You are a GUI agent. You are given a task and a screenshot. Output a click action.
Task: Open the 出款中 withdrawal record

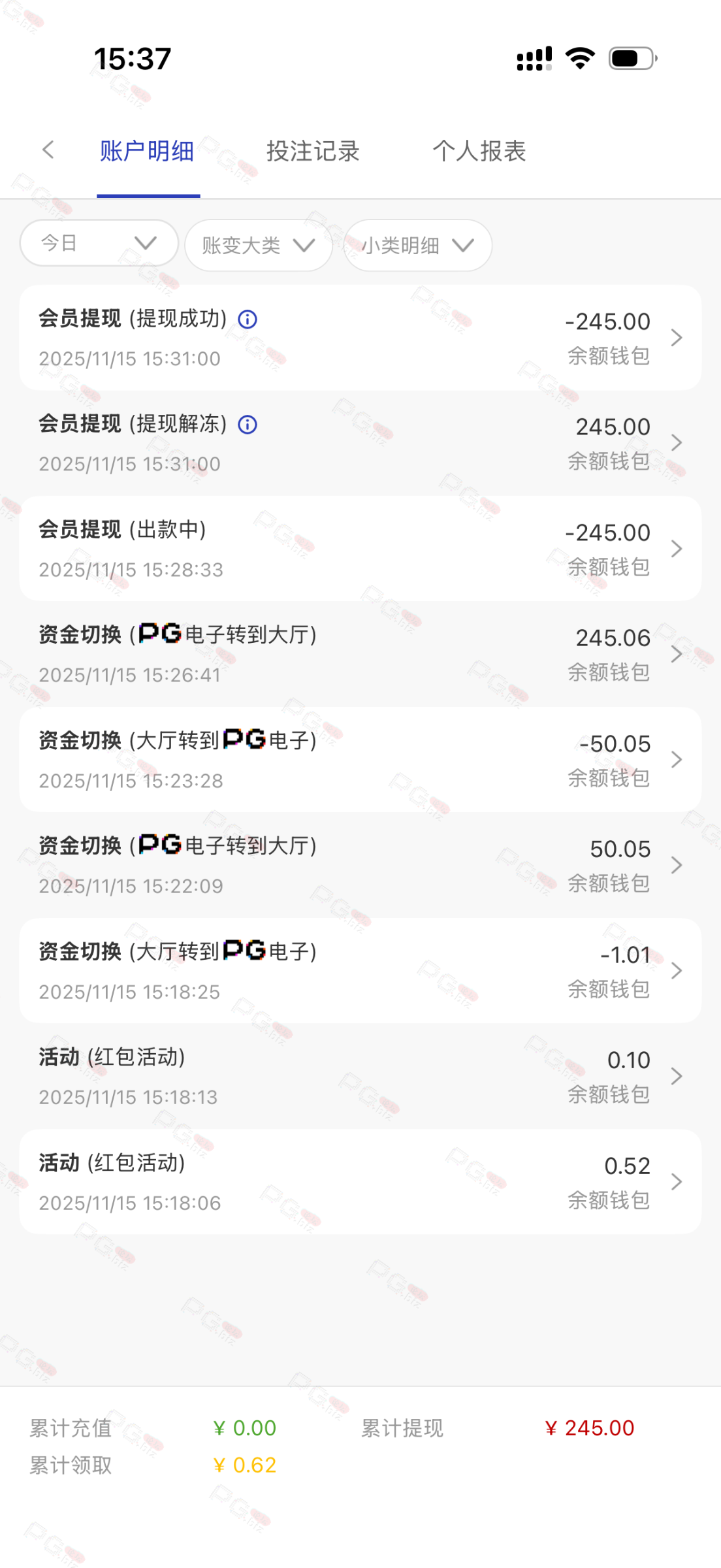[x=360, y=549]
